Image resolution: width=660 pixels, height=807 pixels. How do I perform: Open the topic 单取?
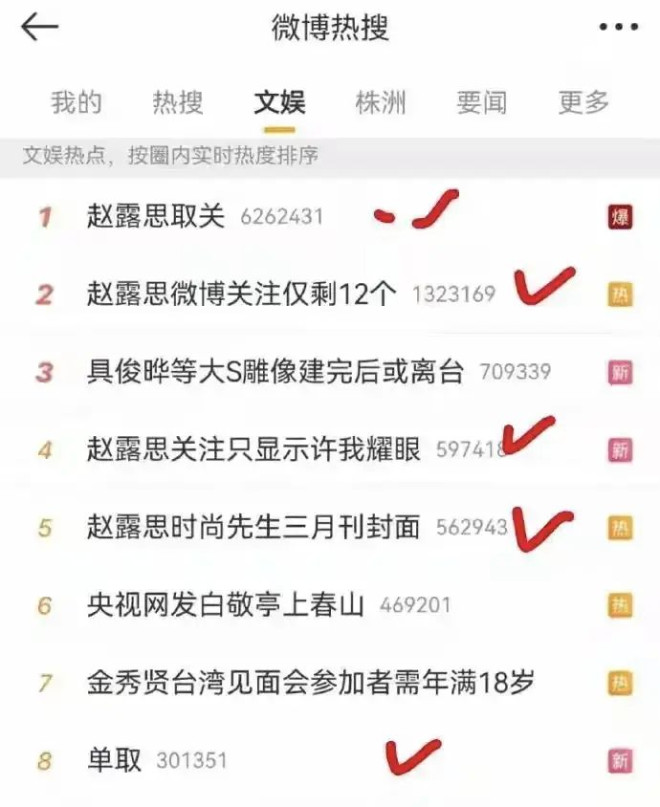coord(115,760)
